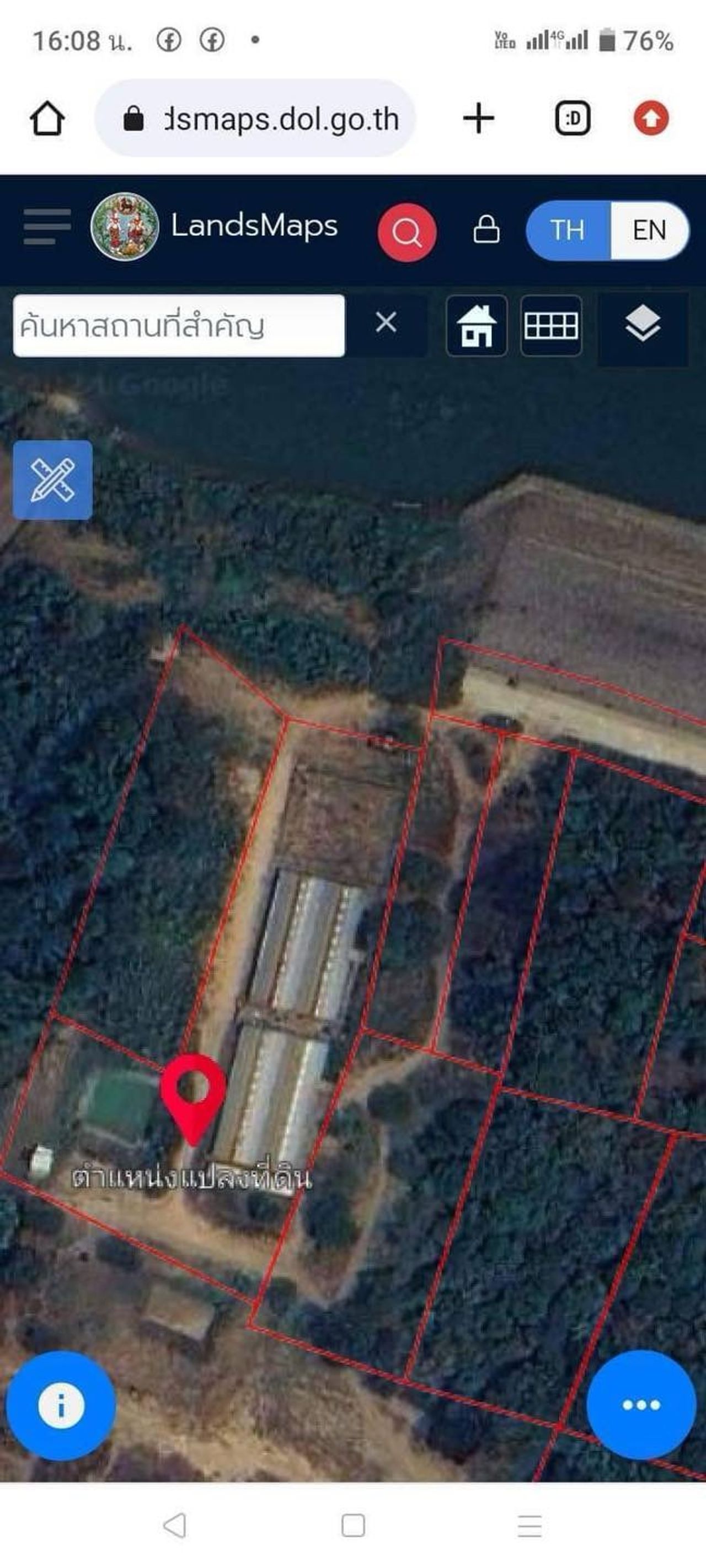Image resolution: width=706 pixels, height=1568 pixels.
Task: Select the TH language option
Action: tap(567, 230)
